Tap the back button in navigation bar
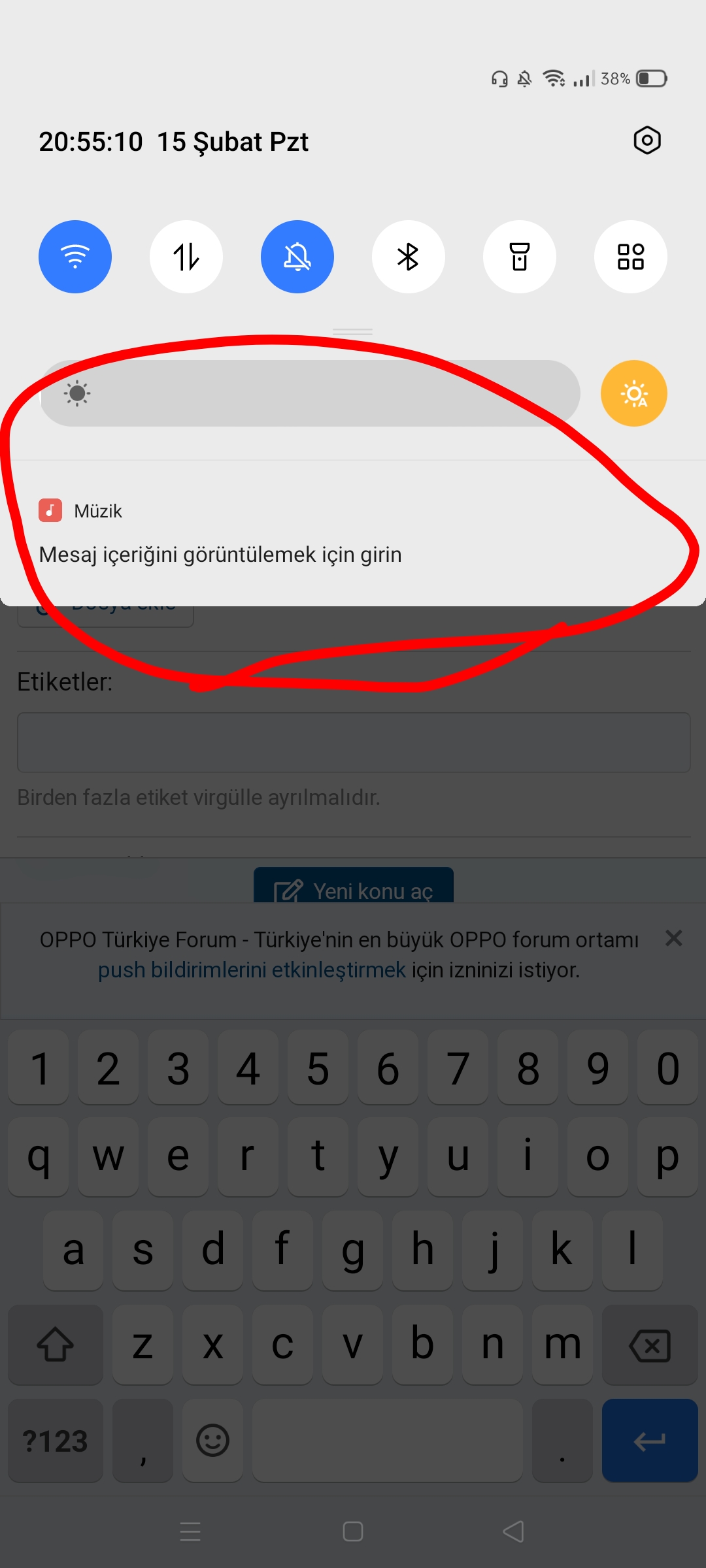This screenshot has height=1568, width=706. pos(514,1531)
